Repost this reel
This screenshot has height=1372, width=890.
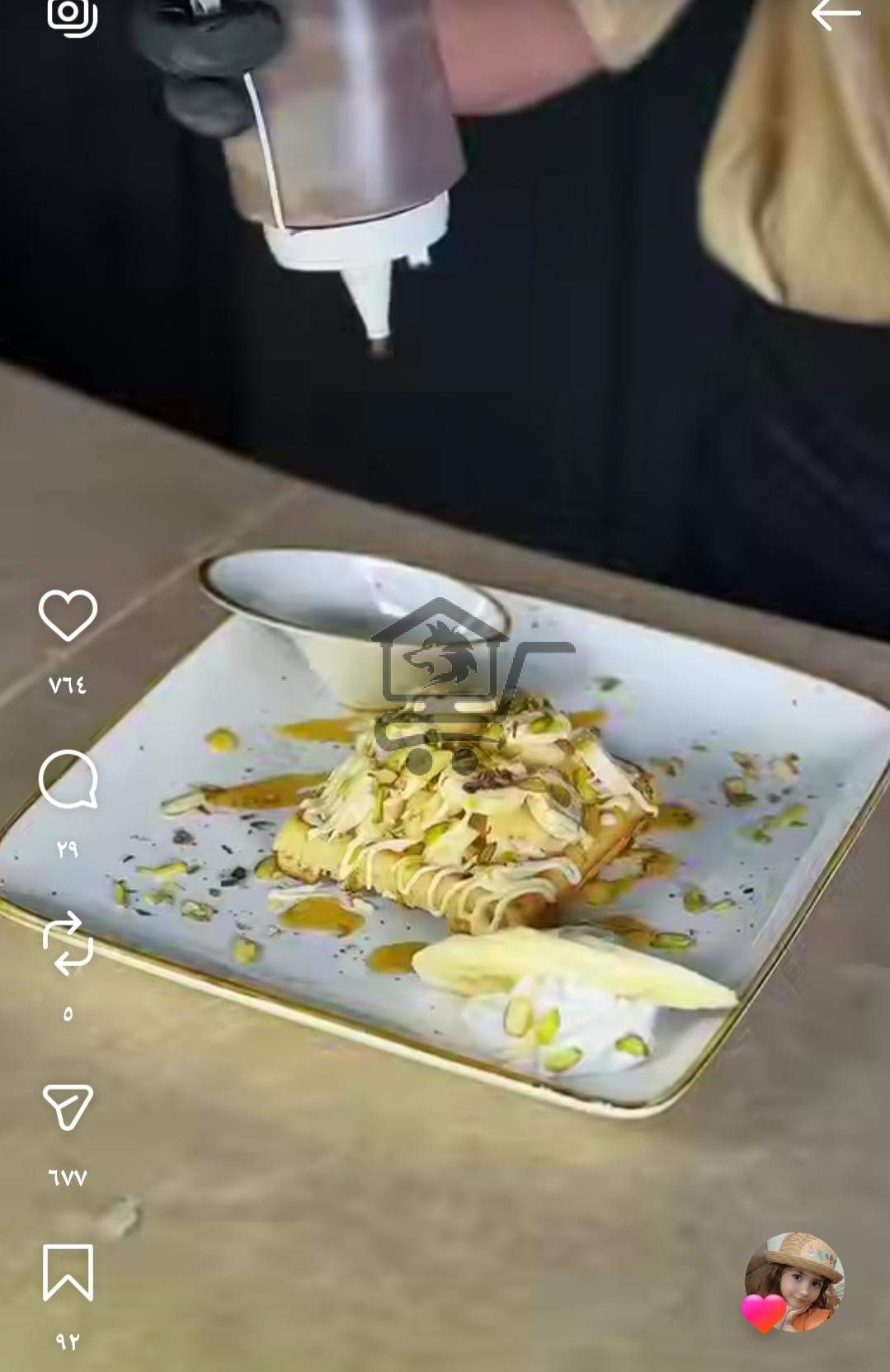(68, 943)
